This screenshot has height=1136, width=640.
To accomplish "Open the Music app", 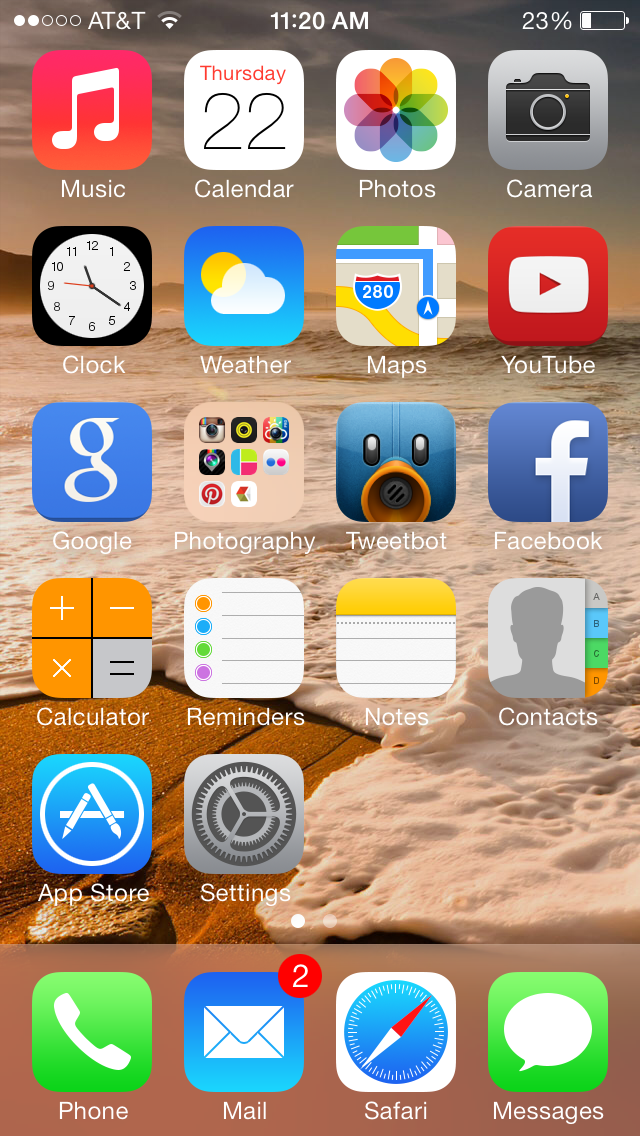I will 92,110.
